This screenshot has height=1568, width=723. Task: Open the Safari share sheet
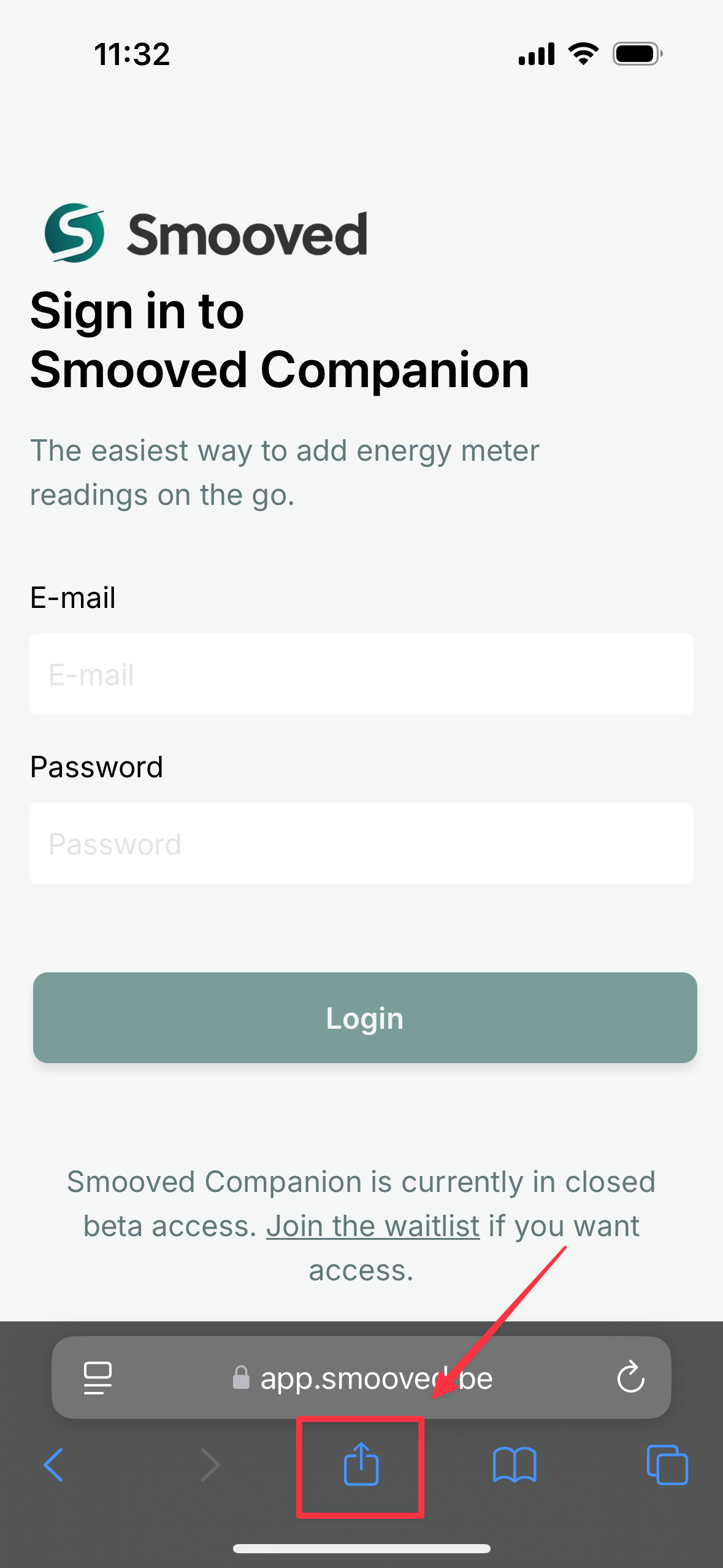(361, 1466)
